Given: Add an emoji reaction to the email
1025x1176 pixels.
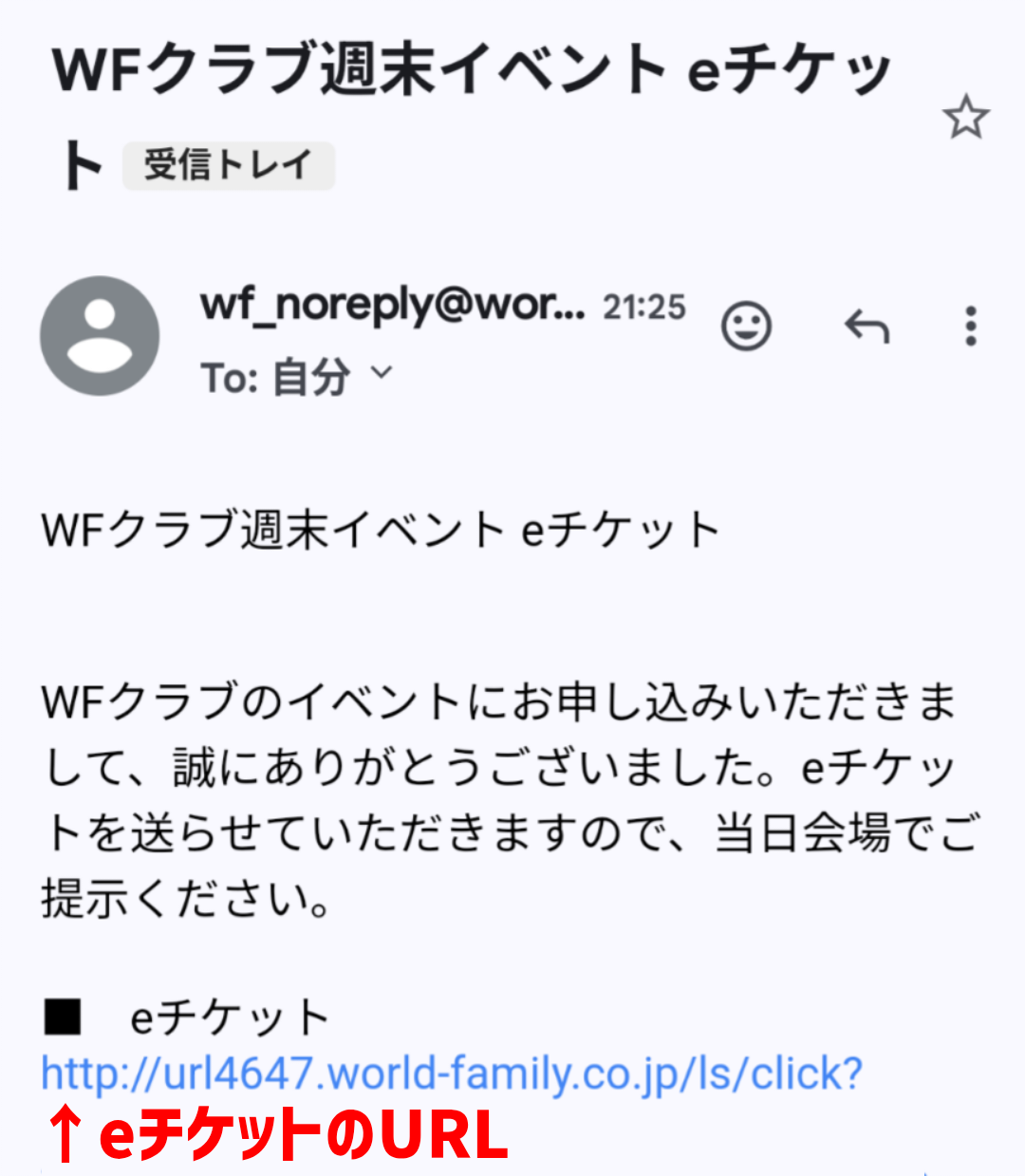Looking at the screenshot, I should (746, 327).
